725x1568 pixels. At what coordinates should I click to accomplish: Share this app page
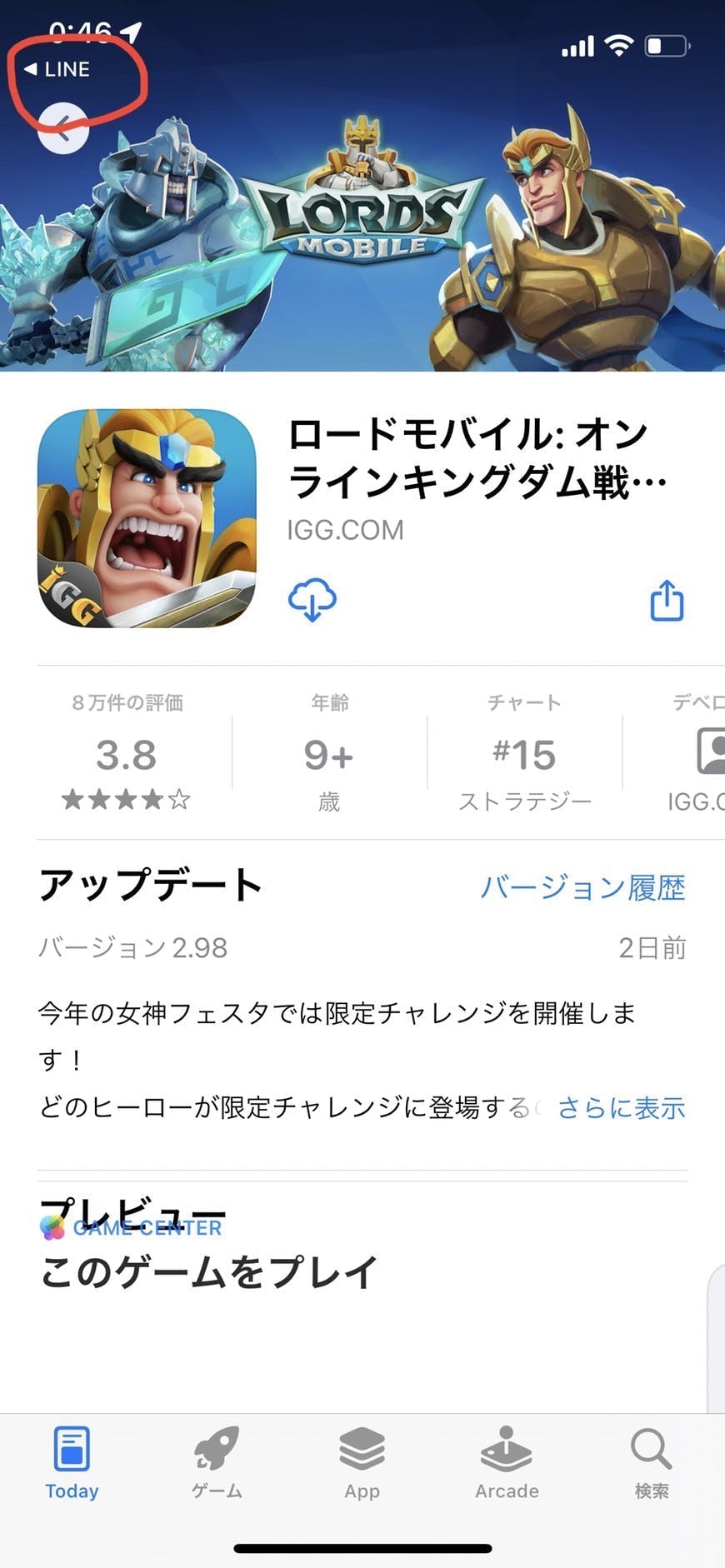tap(667, 601)
